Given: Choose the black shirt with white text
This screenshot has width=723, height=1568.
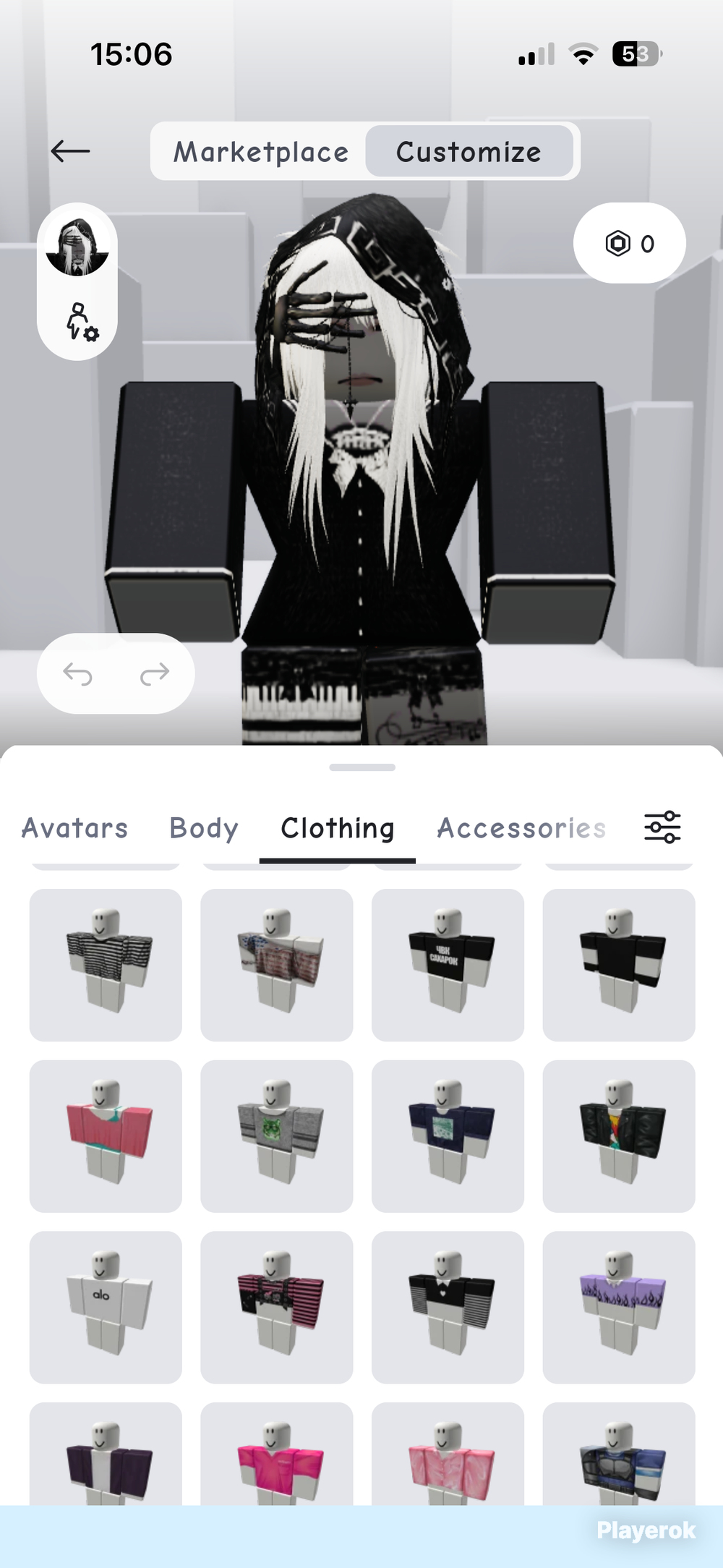Looking at the screenshot, I should pos(448,965).
